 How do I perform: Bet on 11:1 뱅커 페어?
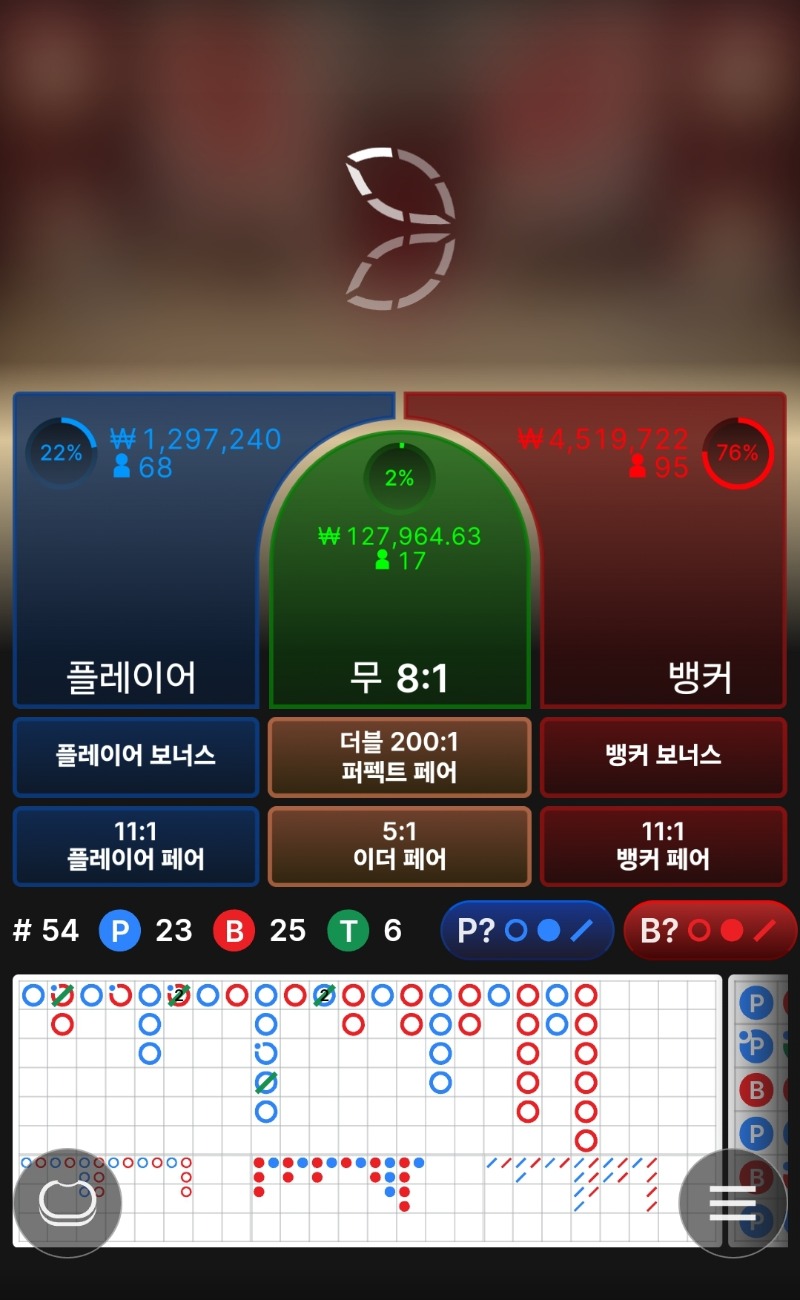(x=664, y=846)
